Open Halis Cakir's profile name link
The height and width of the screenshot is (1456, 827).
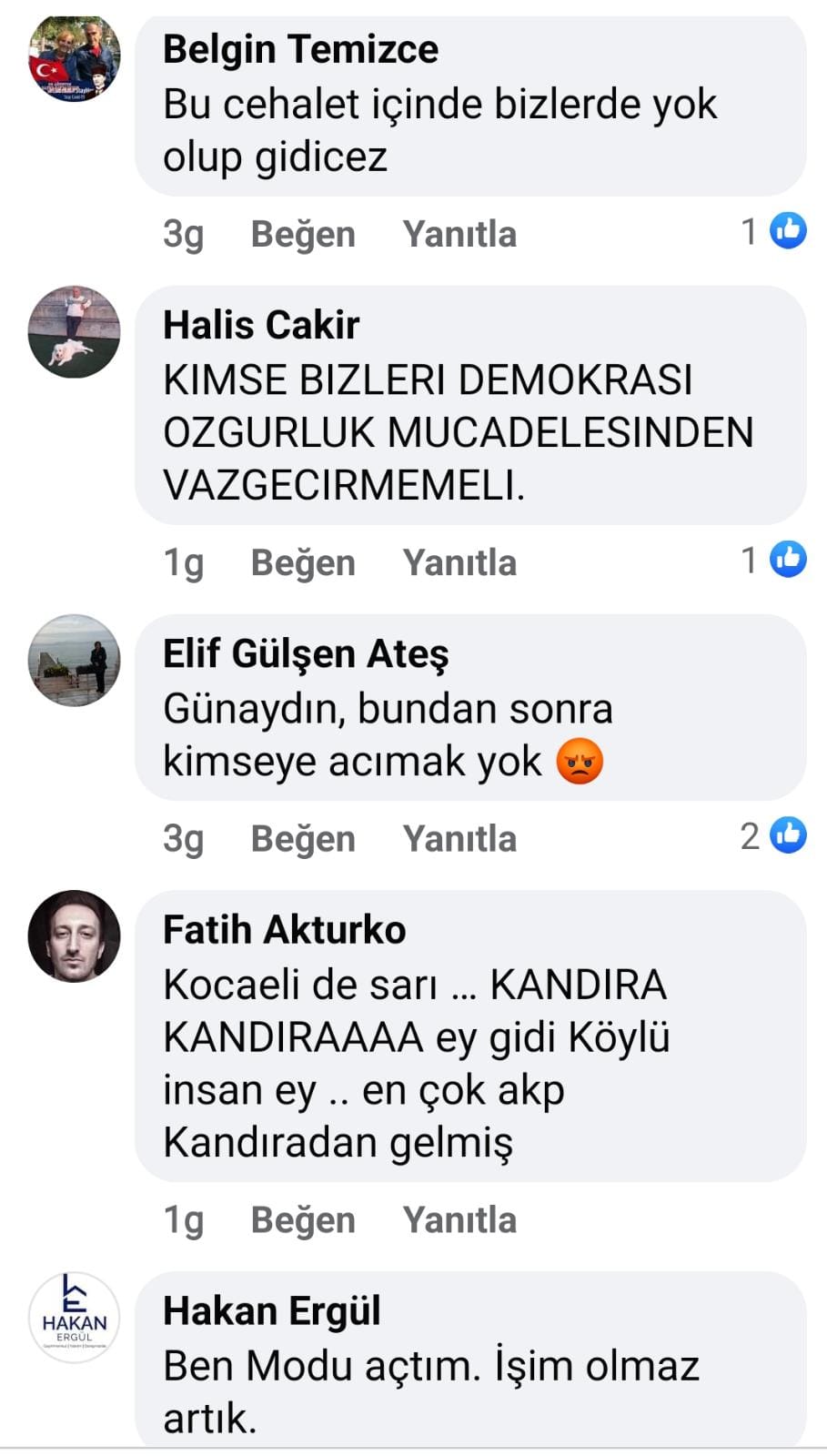tap(261, 325)
